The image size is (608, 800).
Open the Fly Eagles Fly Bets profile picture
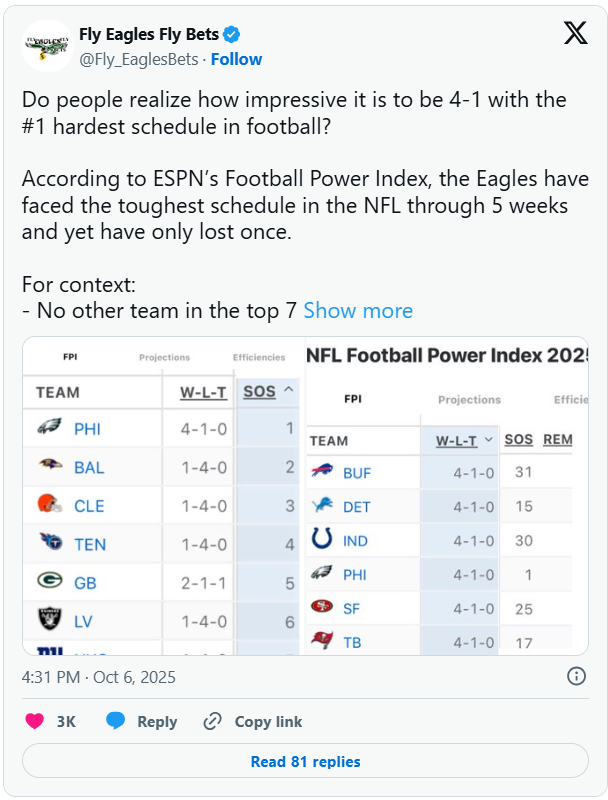(47, 46)
